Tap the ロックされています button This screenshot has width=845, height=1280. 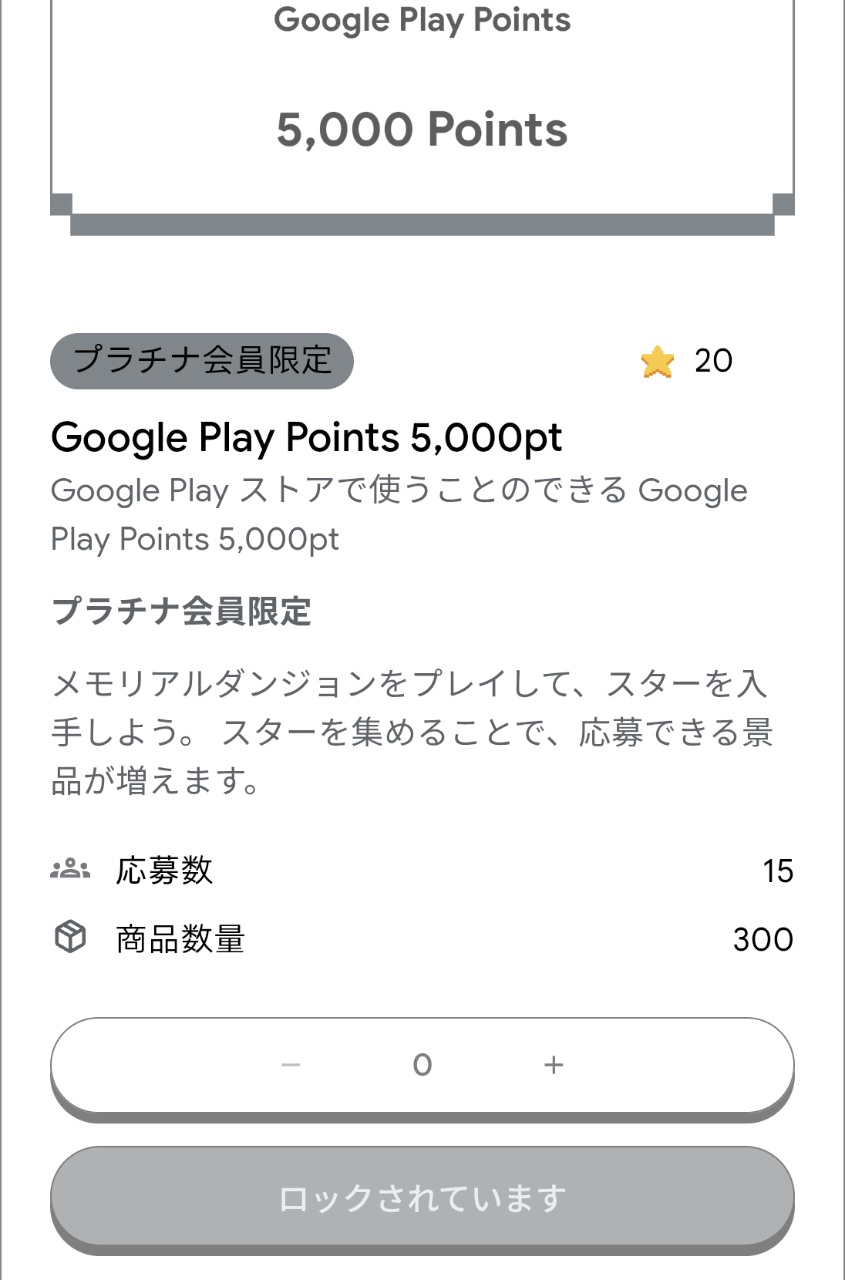pyautogui.click(x=422, y=1197)
